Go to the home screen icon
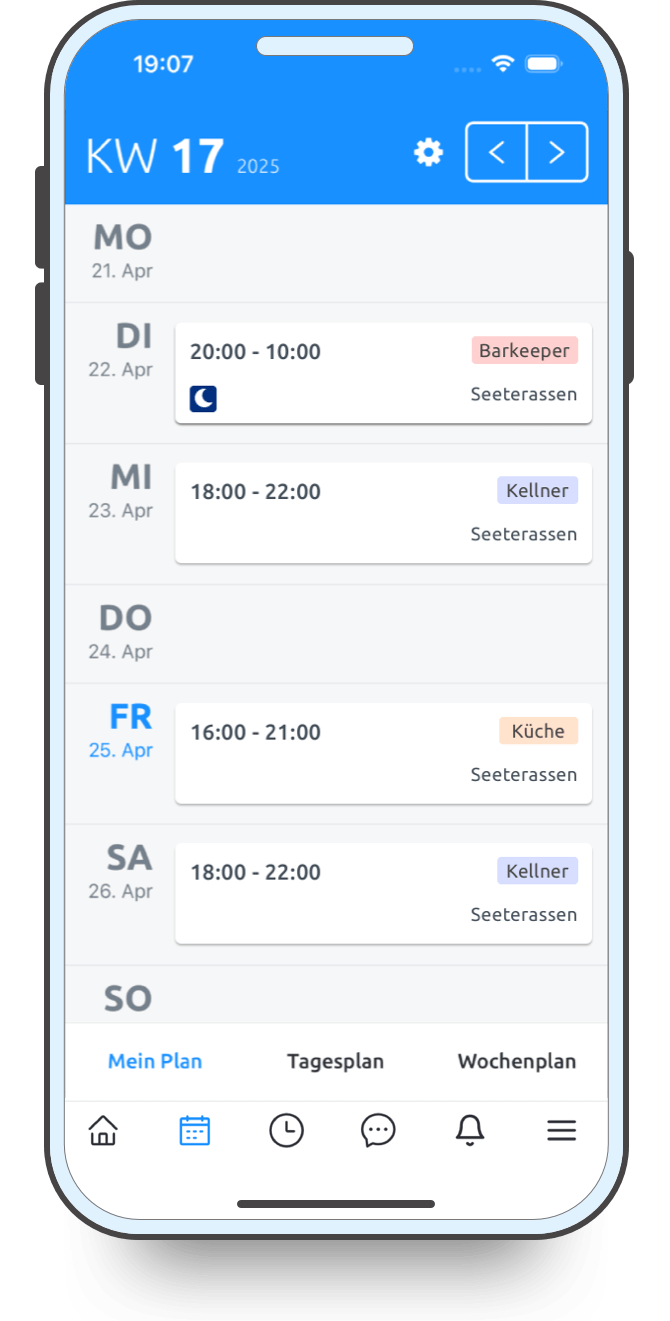 click(x=103, y=1130)
